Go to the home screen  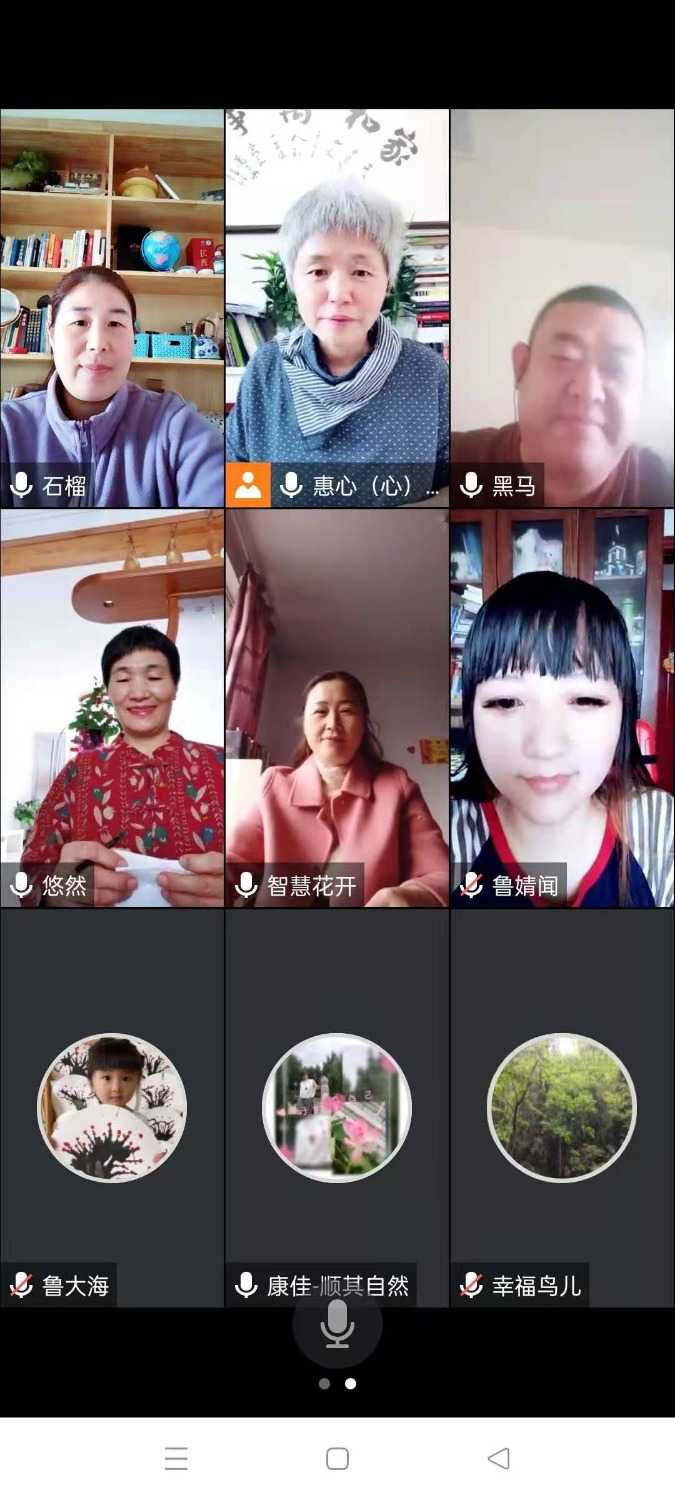[337, 1458]
